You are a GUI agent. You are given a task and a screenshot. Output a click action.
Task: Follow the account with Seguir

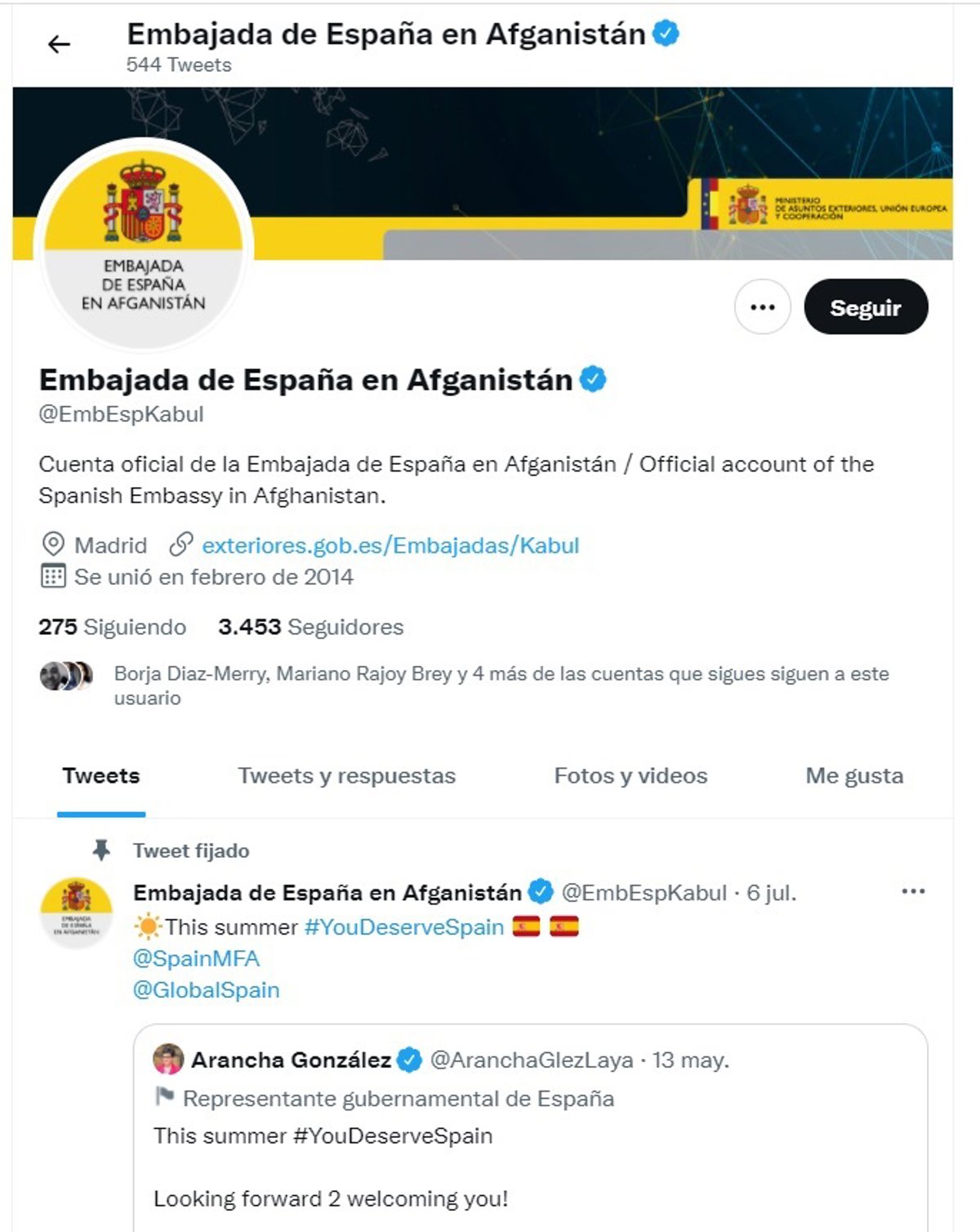[865, 307]
